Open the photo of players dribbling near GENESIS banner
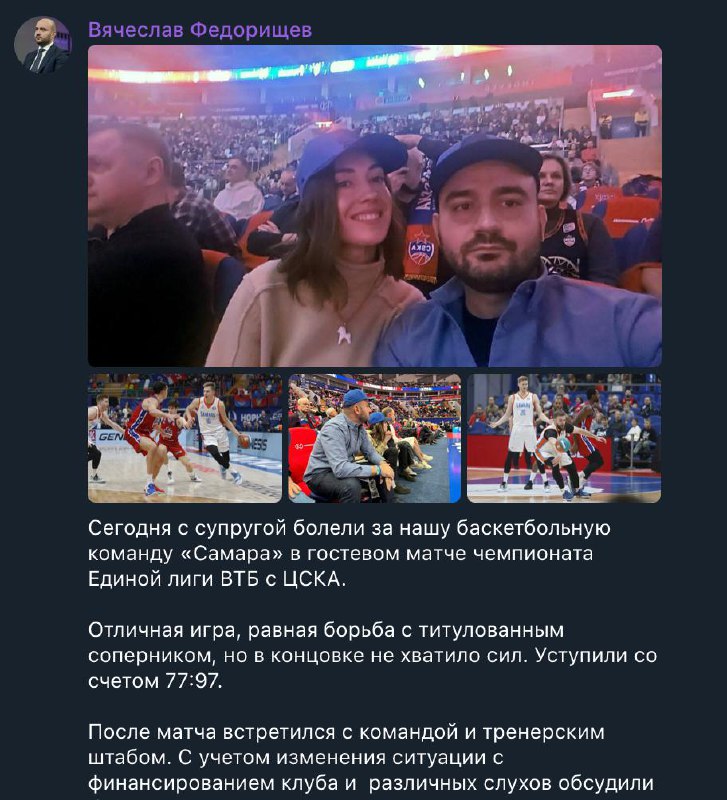Screen dimensions: 727x800 coord(184,438)
